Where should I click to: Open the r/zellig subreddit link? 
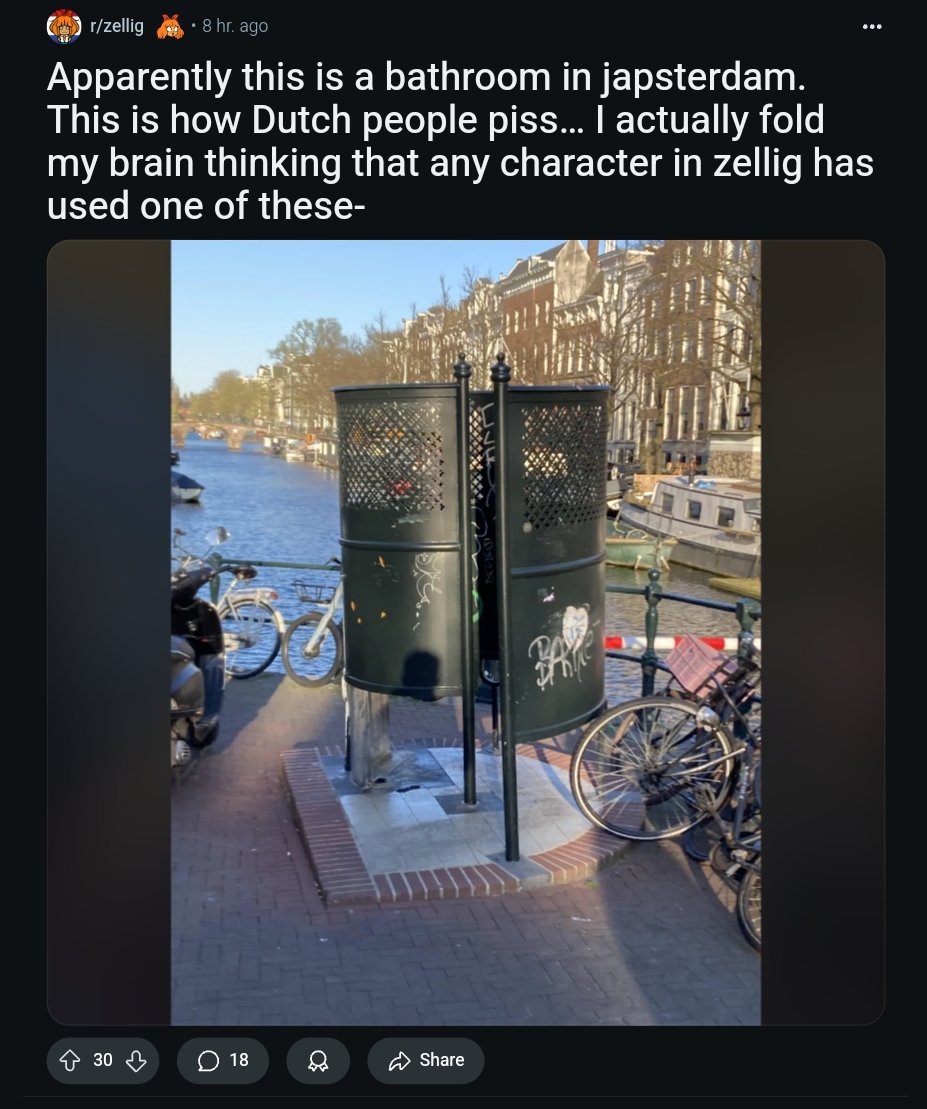click(116, 26)
